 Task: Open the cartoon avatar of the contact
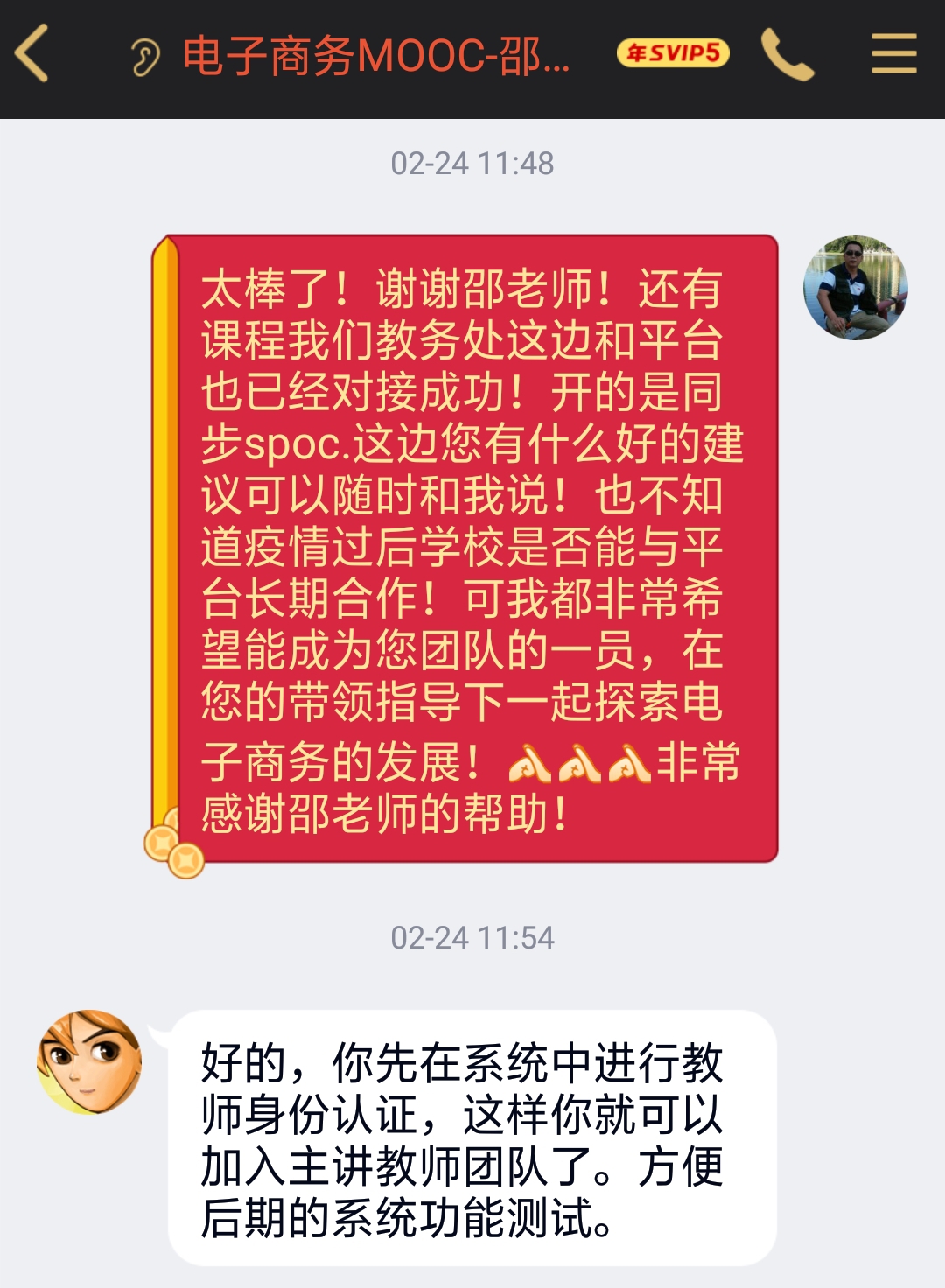89,1062
